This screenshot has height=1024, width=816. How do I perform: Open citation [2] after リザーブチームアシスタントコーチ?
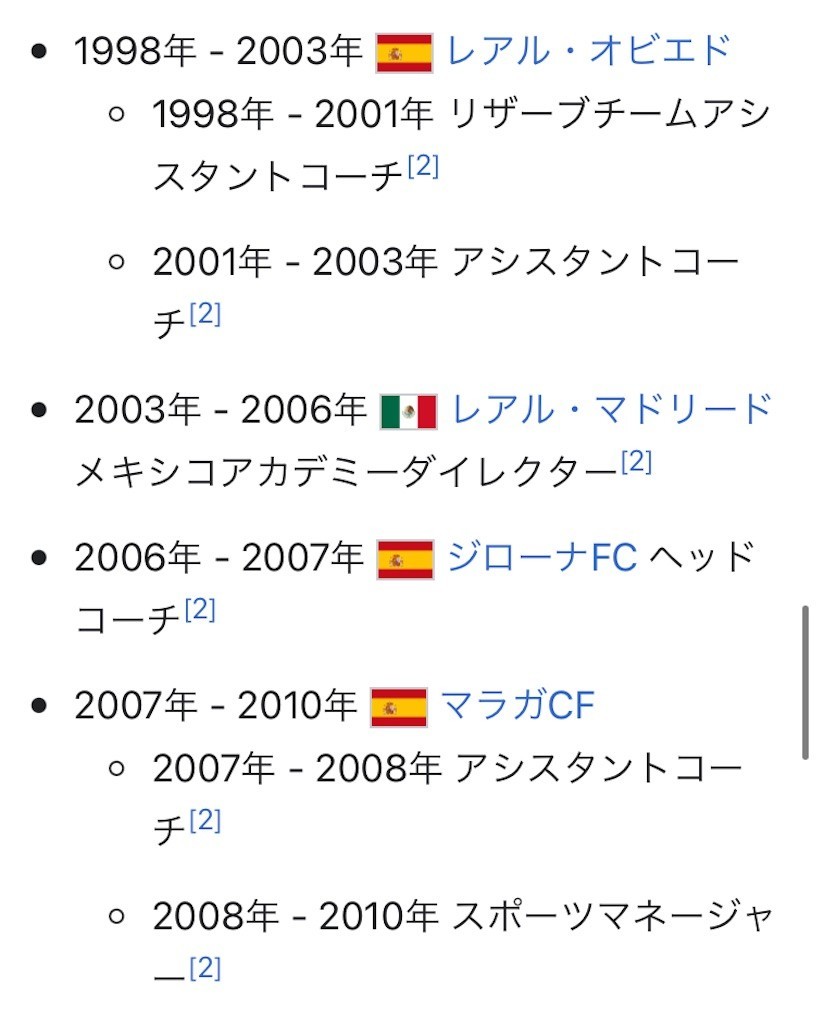(423, 166)
